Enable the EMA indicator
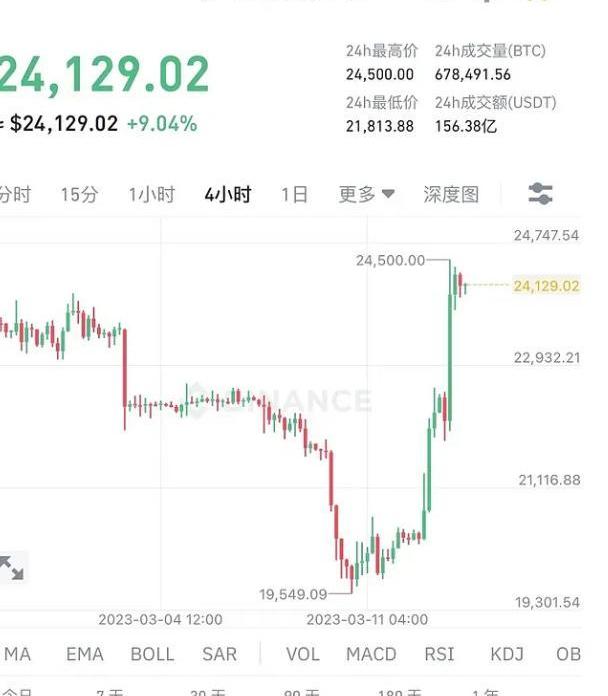The image size is (608, 696). click(x=84, y=654)
